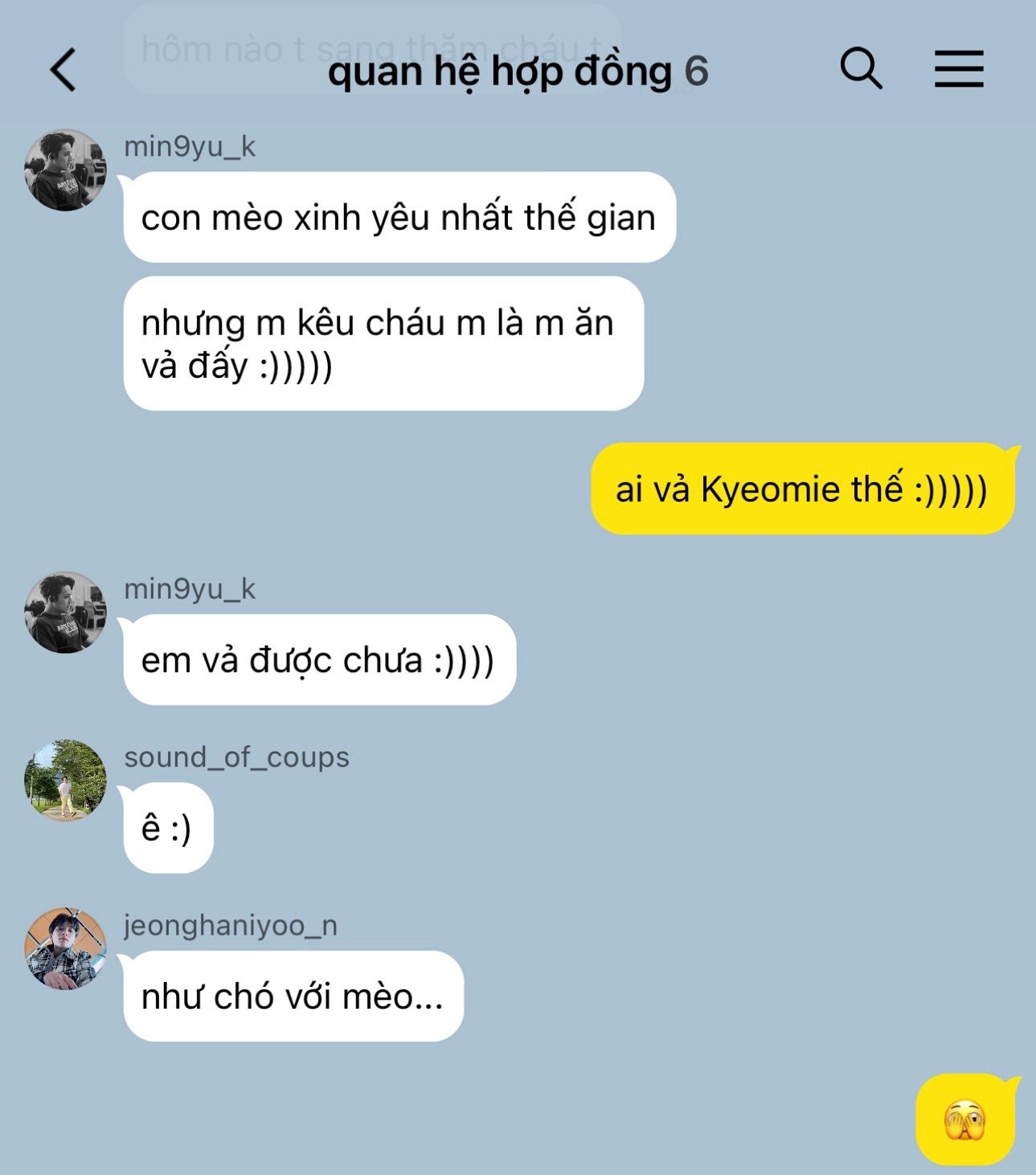Open min9yu_k's profile picture

[65, 170]
